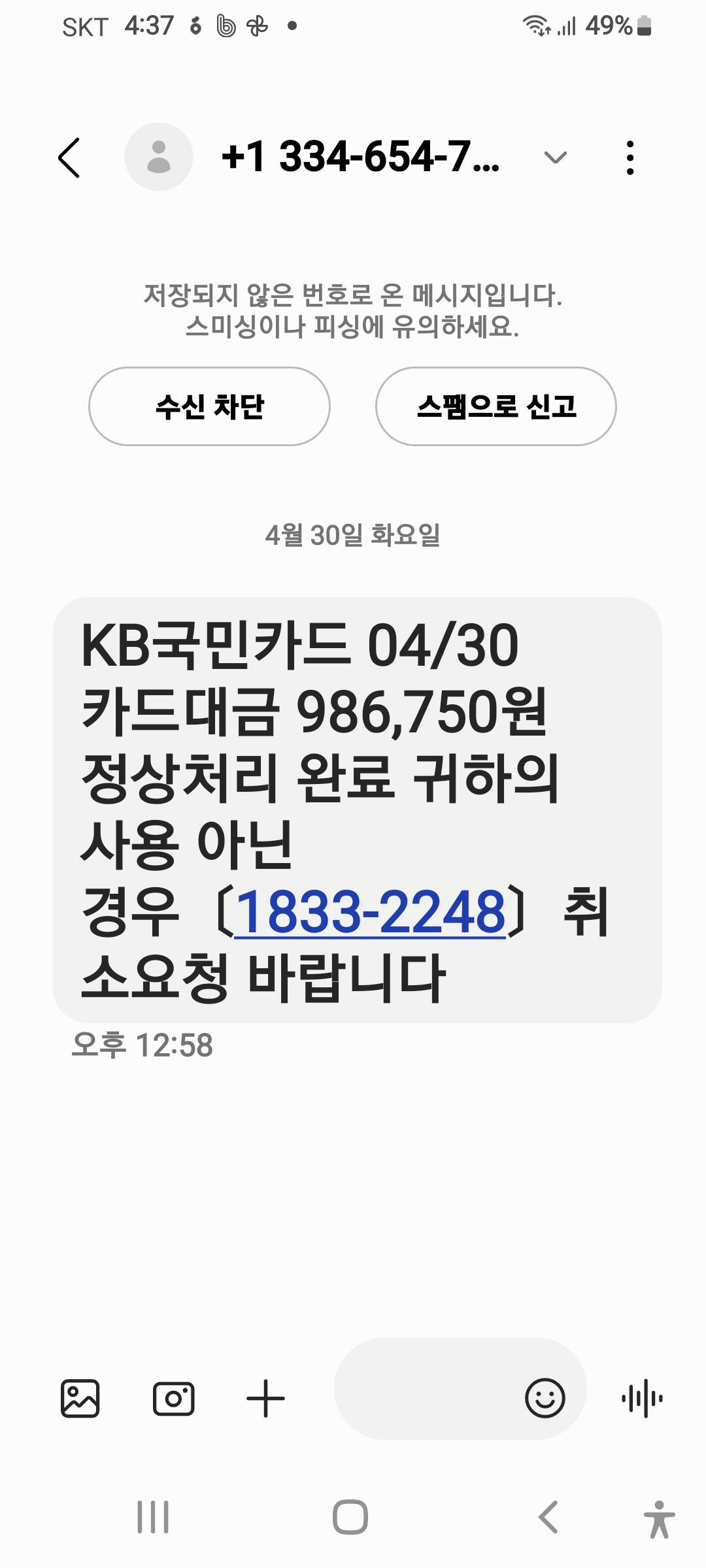Viewport: 706px width, 1568px height.
Task: Attach an image from the gallery
Action: (80, 1399)
